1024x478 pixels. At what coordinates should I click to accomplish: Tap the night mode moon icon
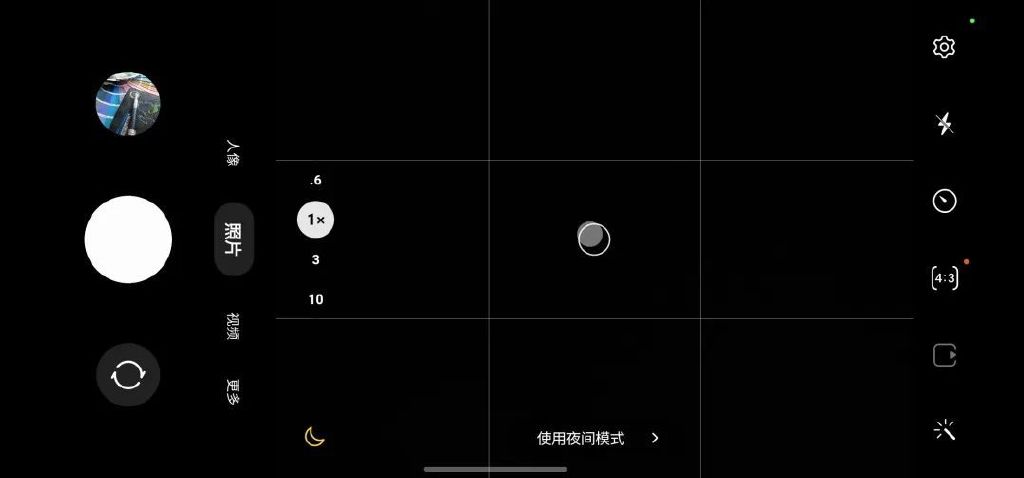click(315, 437)
